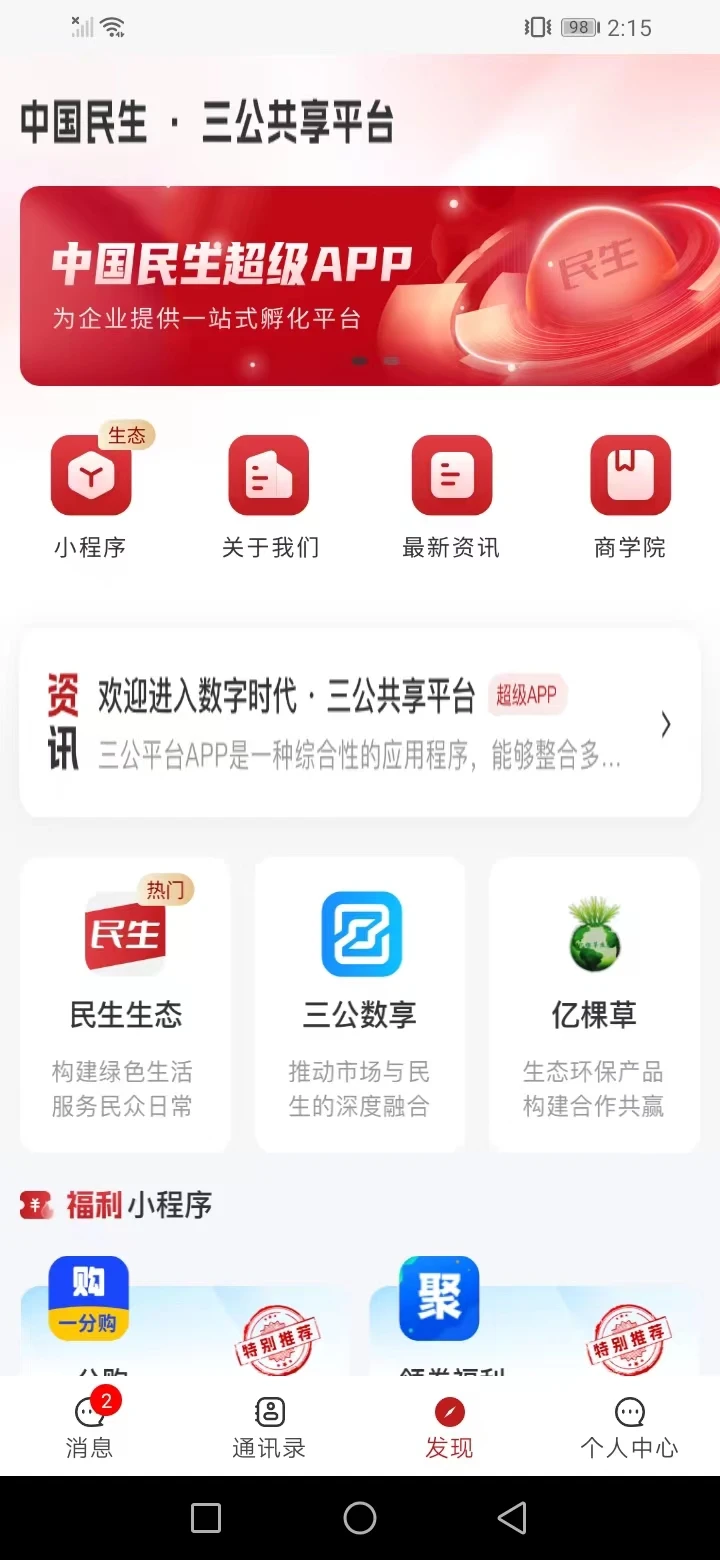720x1560 pixels.
Task: Open 最新资讯 for latest news
Action: [450, 475]
